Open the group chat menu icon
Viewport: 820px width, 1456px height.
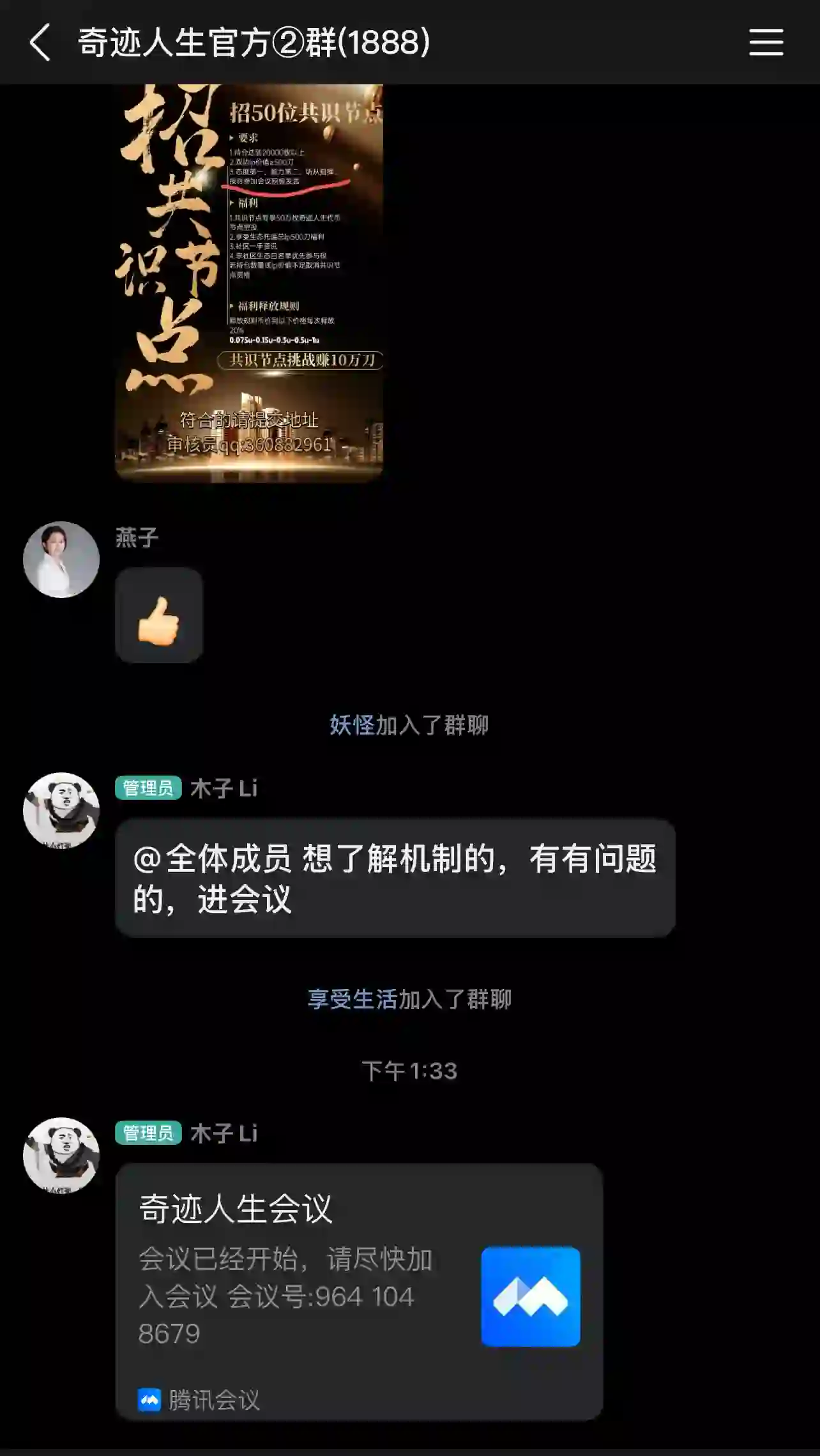pyautogui.click(x=766, y=43)
